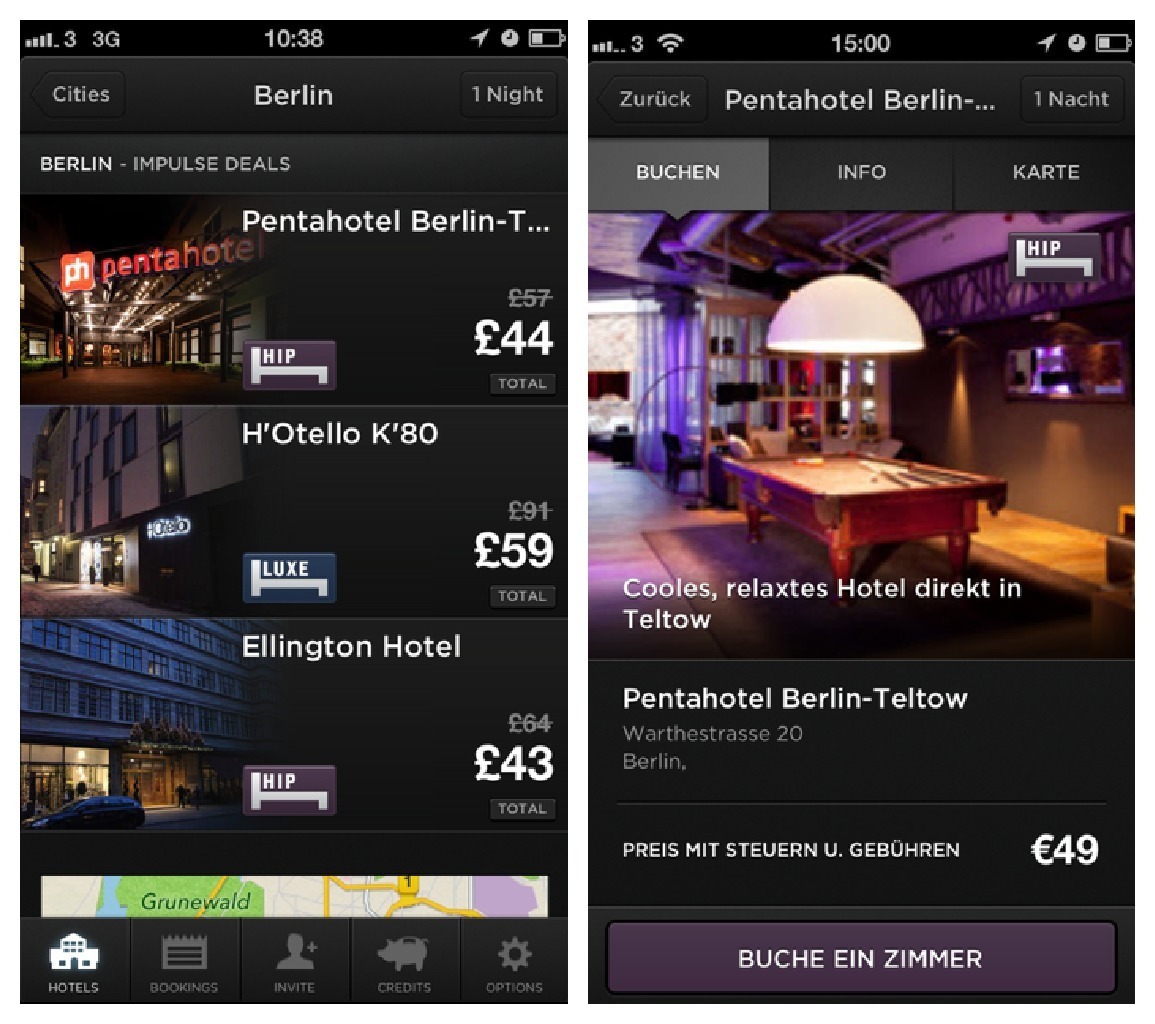This screenshot has width=1155, height=1024.
Task: Open the Credits tab
Action: 404,962
